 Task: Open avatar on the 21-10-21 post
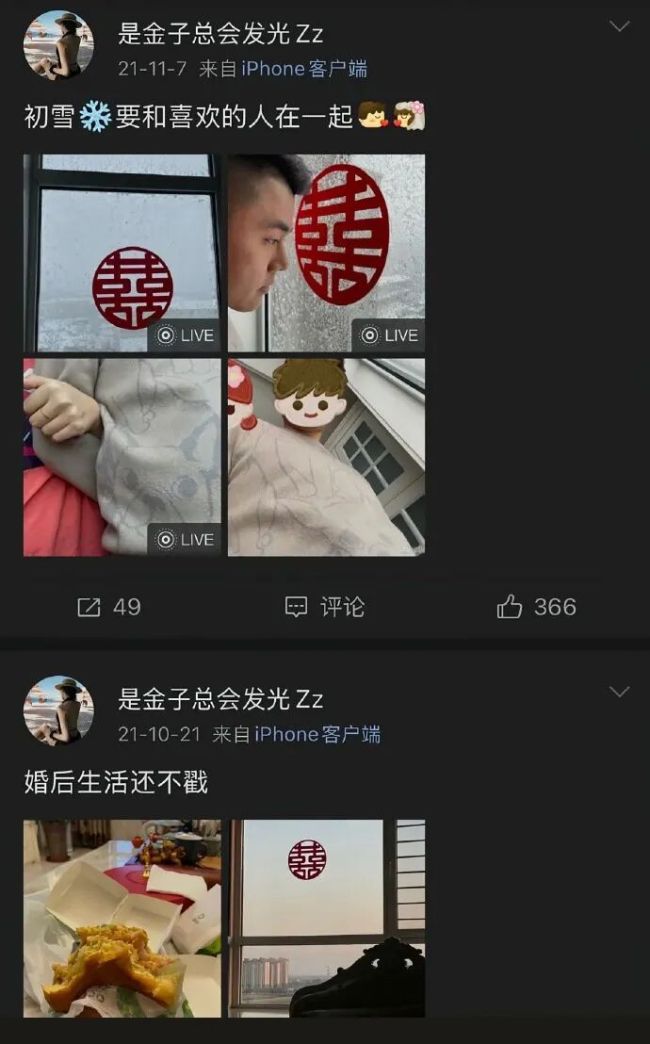click(58, 711)
